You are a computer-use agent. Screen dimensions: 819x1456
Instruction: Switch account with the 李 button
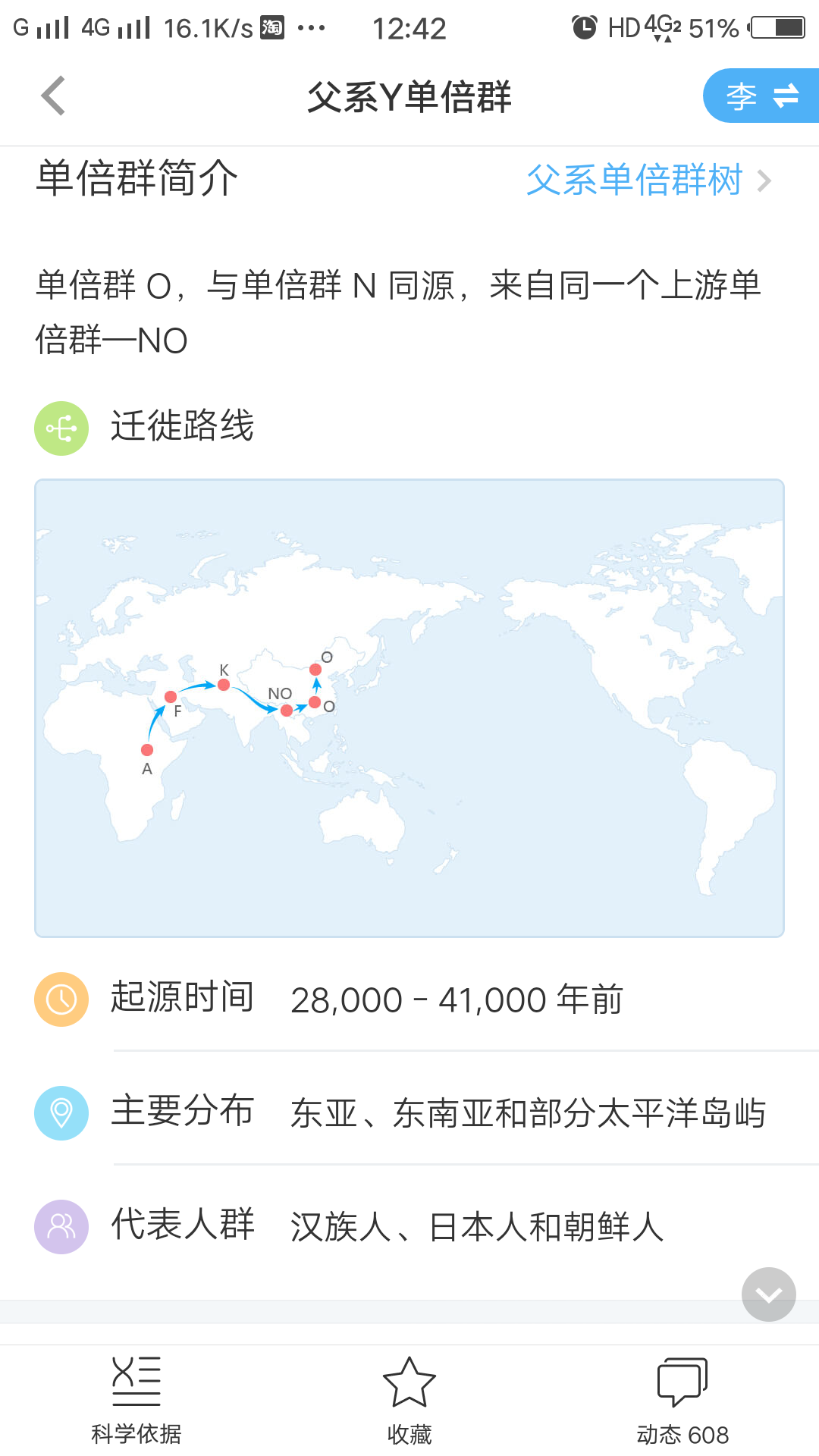coord(761,96)
